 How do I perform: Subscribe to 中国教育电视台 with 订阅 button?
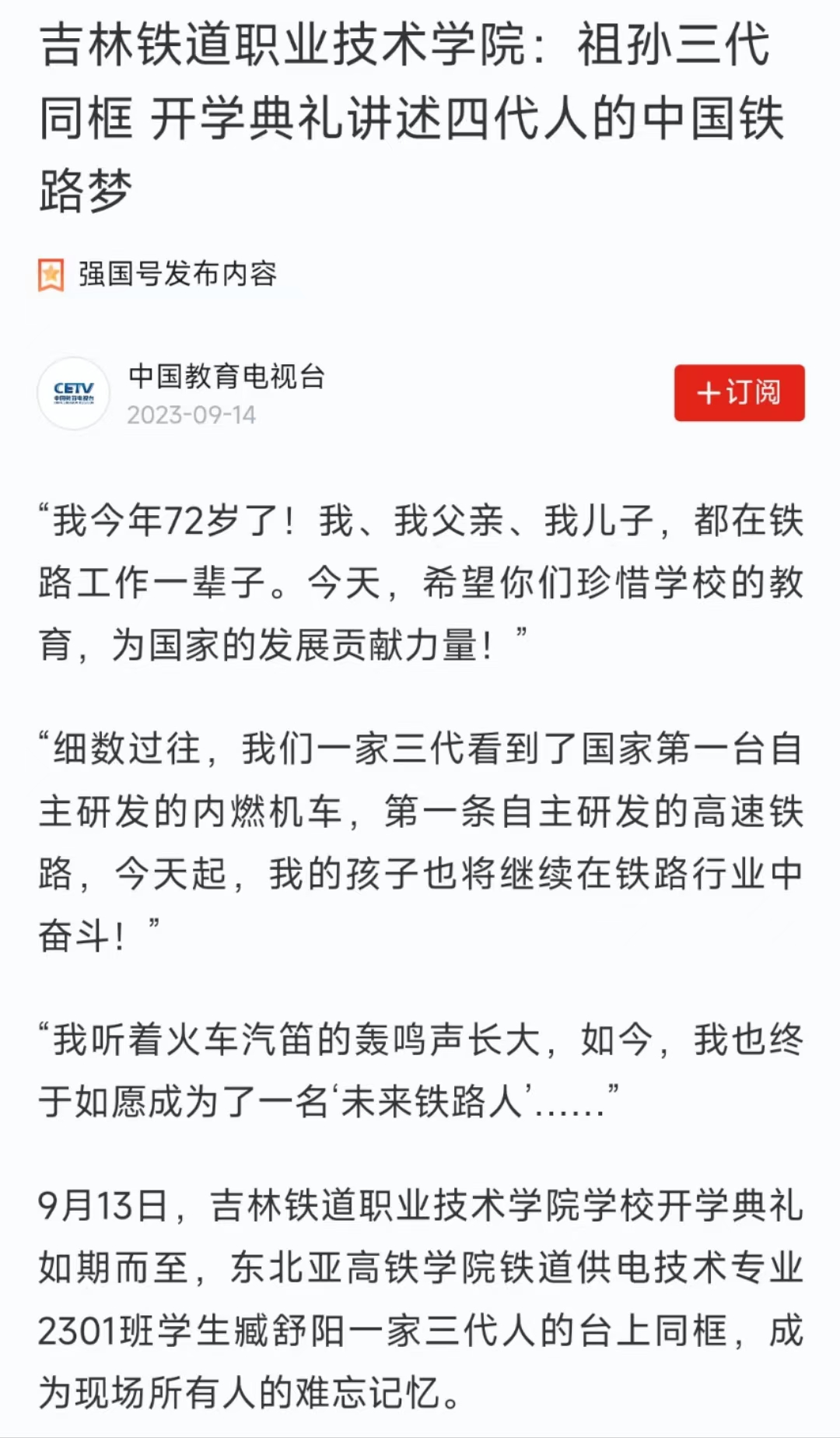[739, 393]
